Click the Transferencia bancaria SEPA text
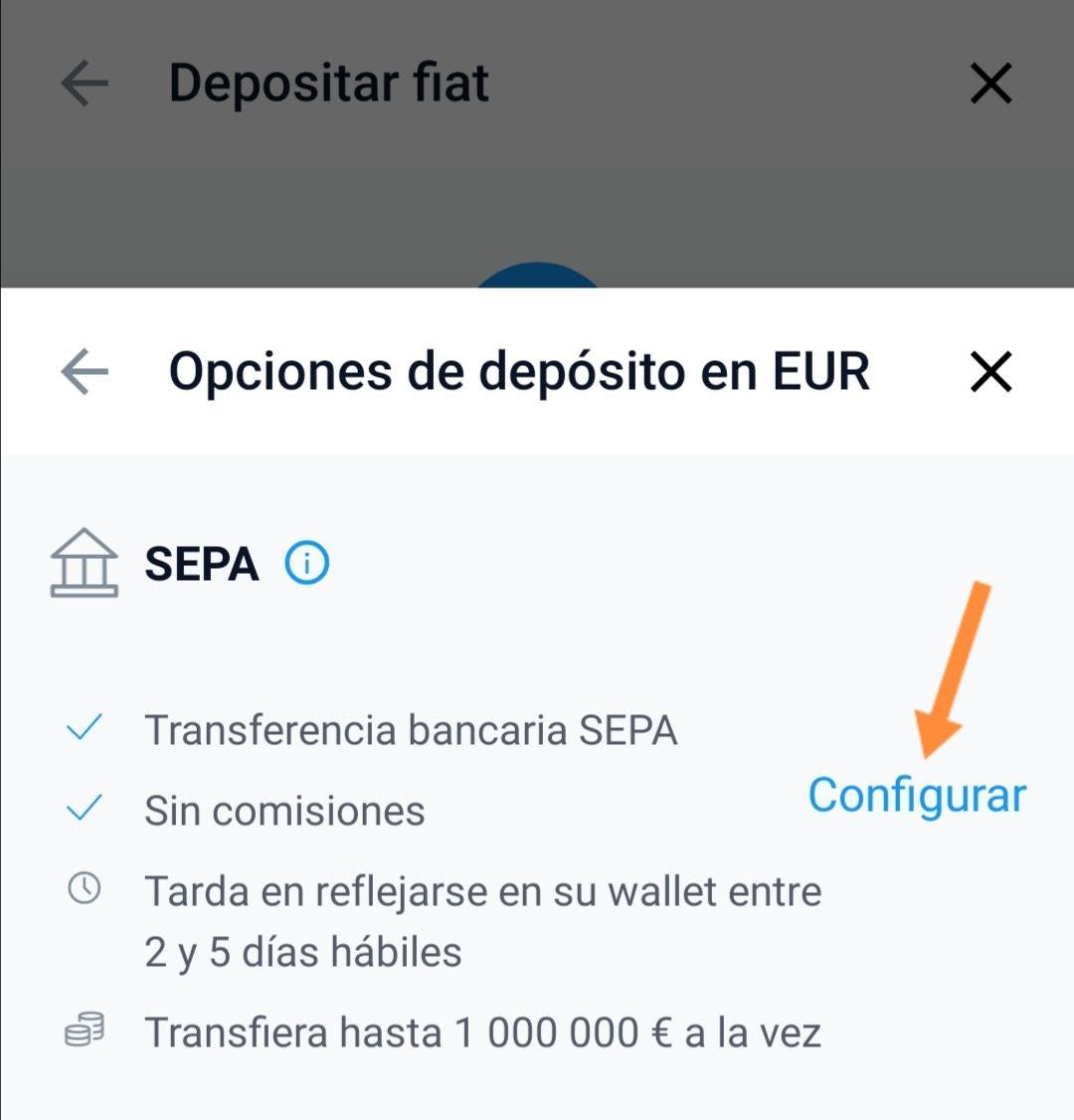Viewport: 1074px width, 1120px height. 411,728
